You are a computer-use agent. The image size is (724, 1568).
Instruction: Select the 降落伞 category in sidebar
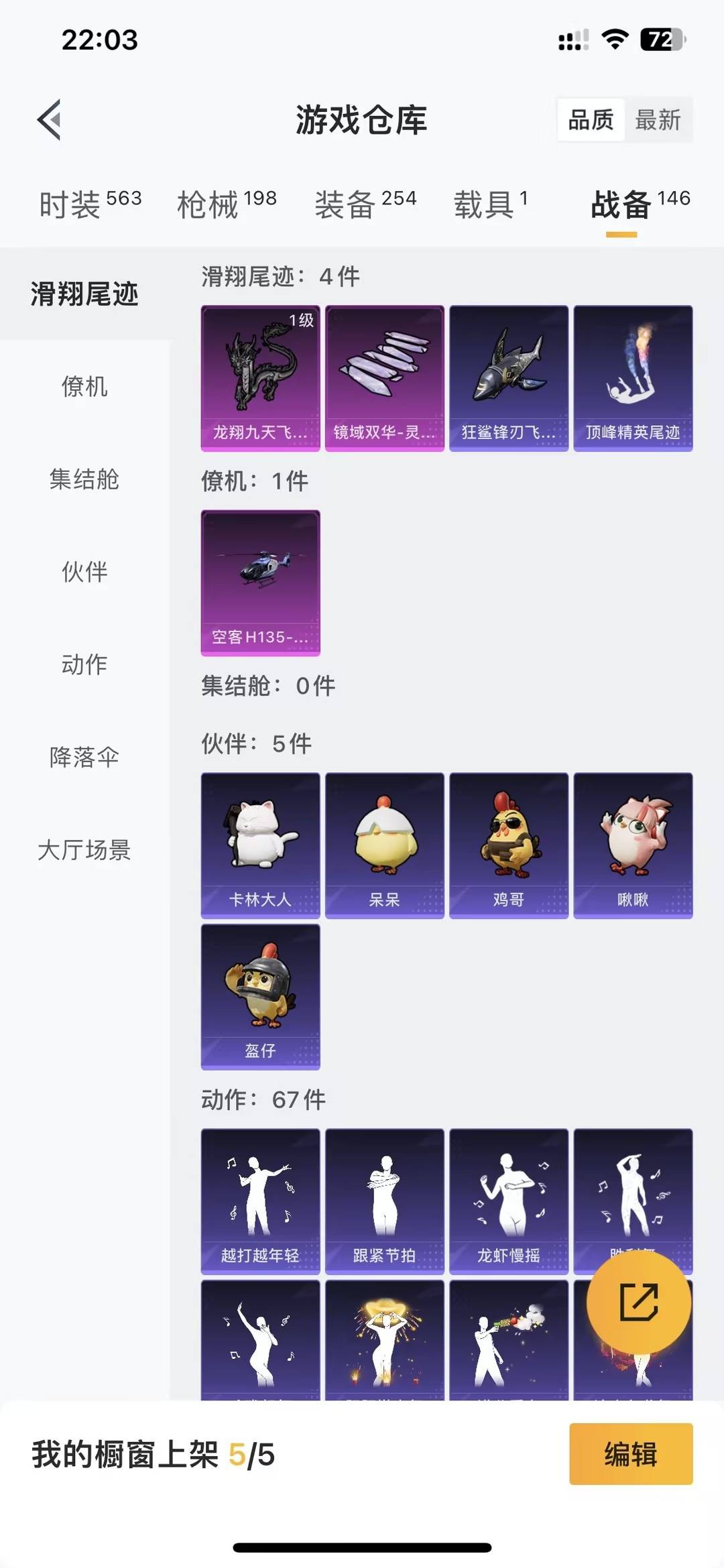[x=85, y=758]
